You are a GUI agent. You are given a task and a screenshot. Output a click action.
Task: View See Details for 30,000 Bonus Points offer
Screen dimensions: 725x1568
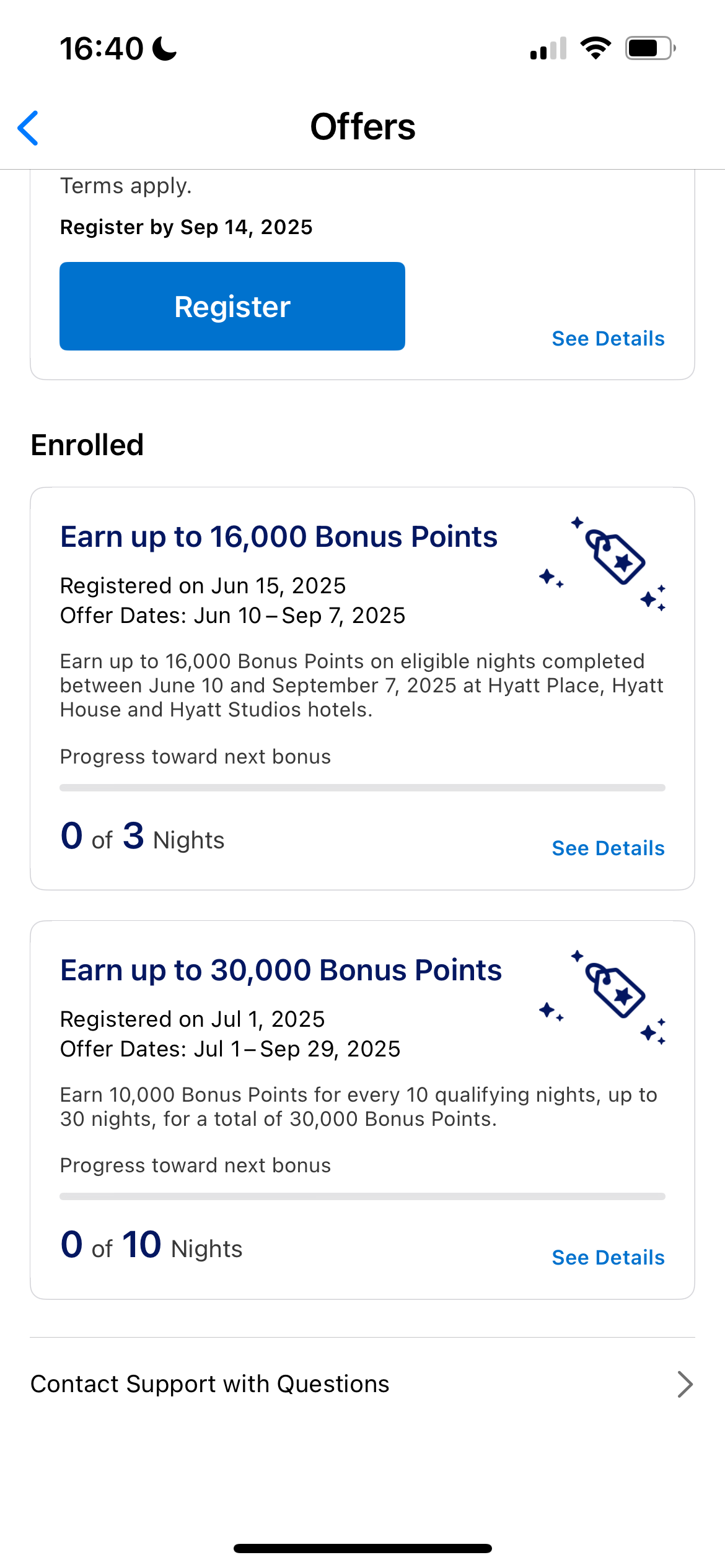pos(608,1258)
